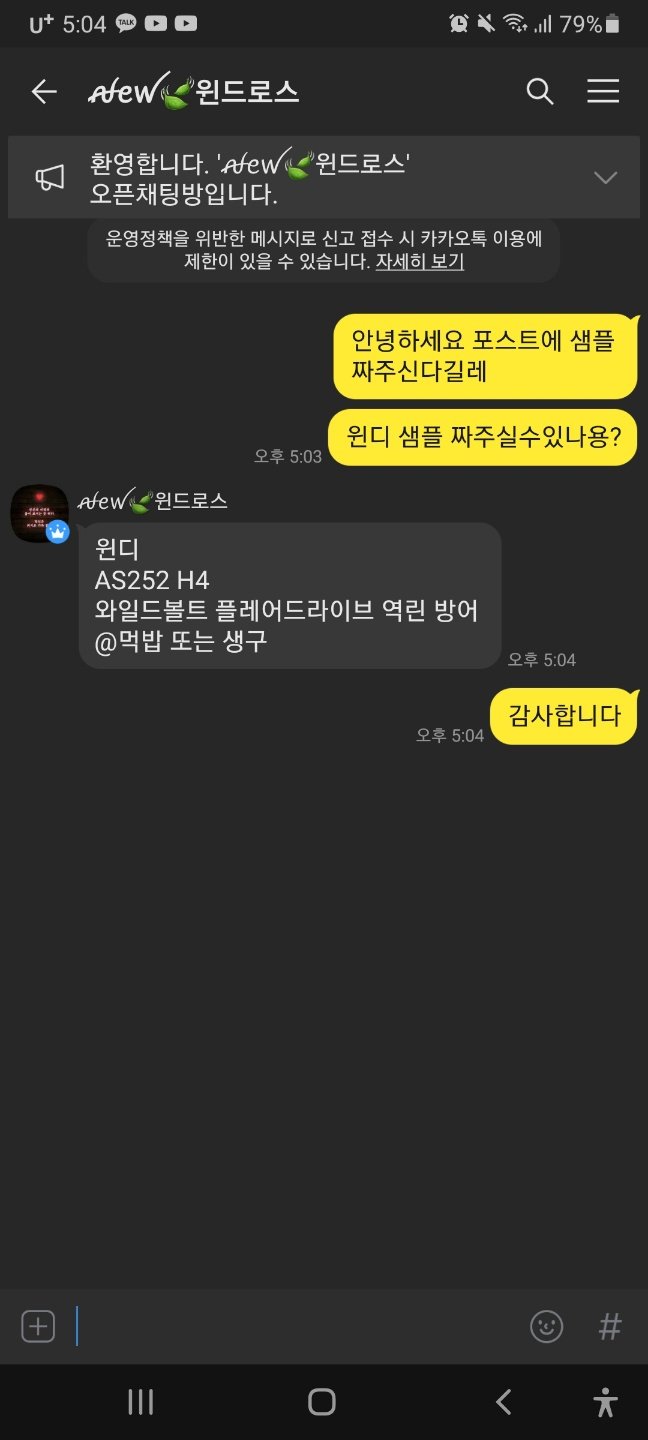The width and height of the screenshot is (648, 1440).
Task: Go back using the top-left arrow
Action: (x=44, y=92)
